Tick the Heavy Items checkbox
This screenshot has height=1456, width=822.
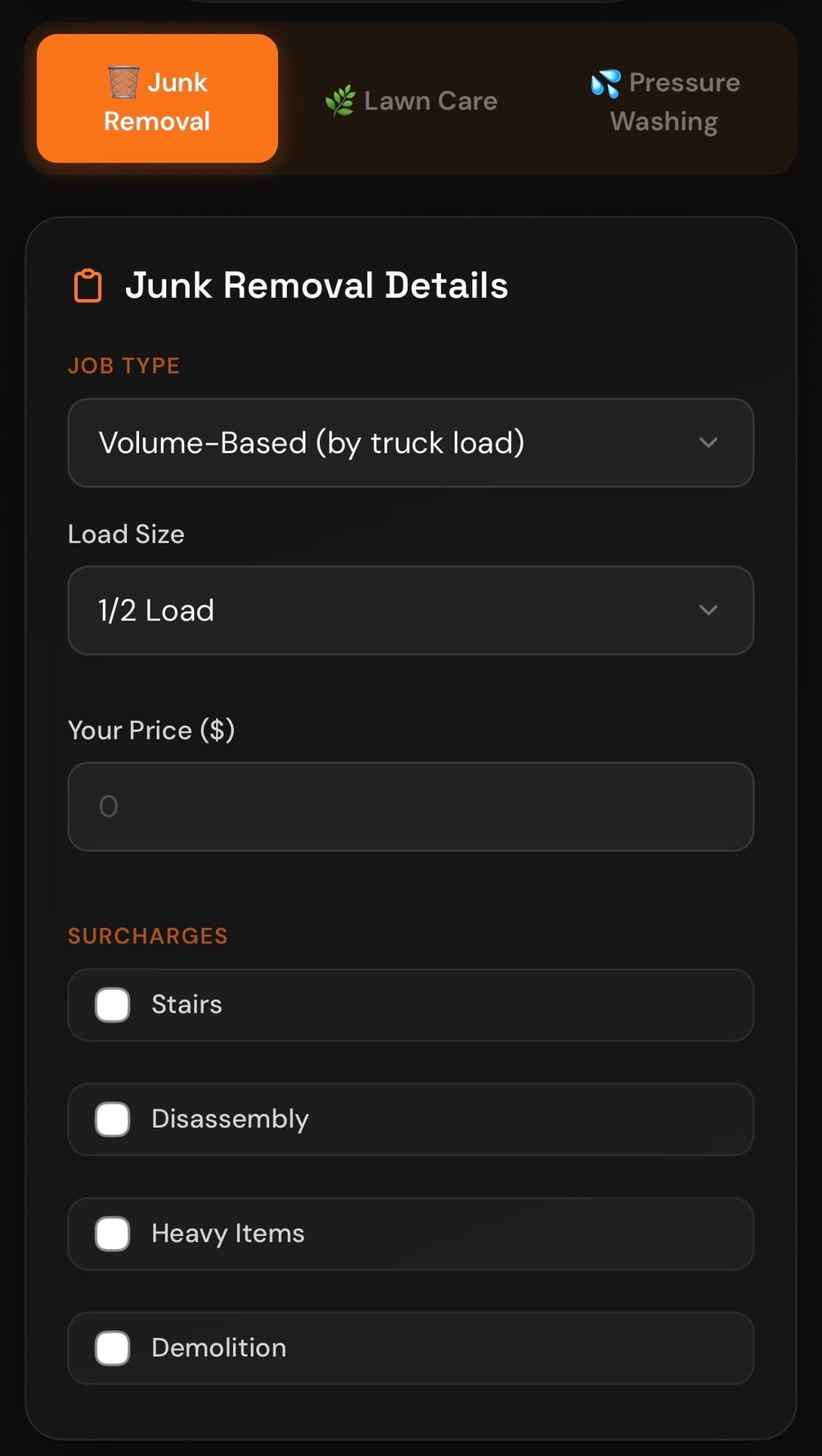[x=113, y=1234]
